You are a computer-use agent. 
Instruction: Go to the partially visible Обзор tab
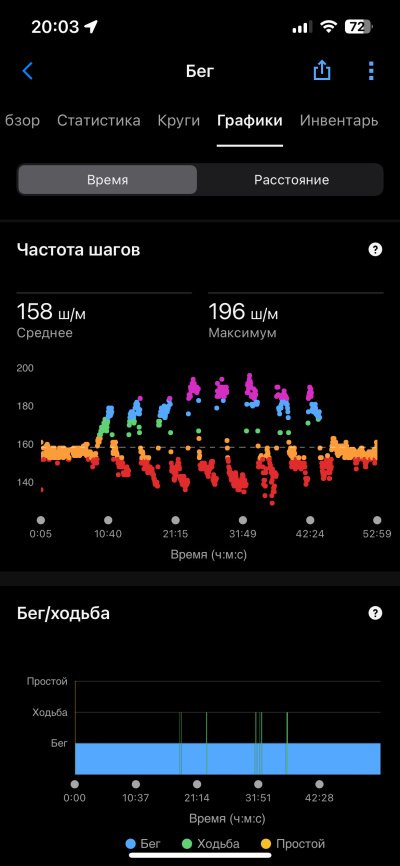pyautogui.click(x=23, y=120)
